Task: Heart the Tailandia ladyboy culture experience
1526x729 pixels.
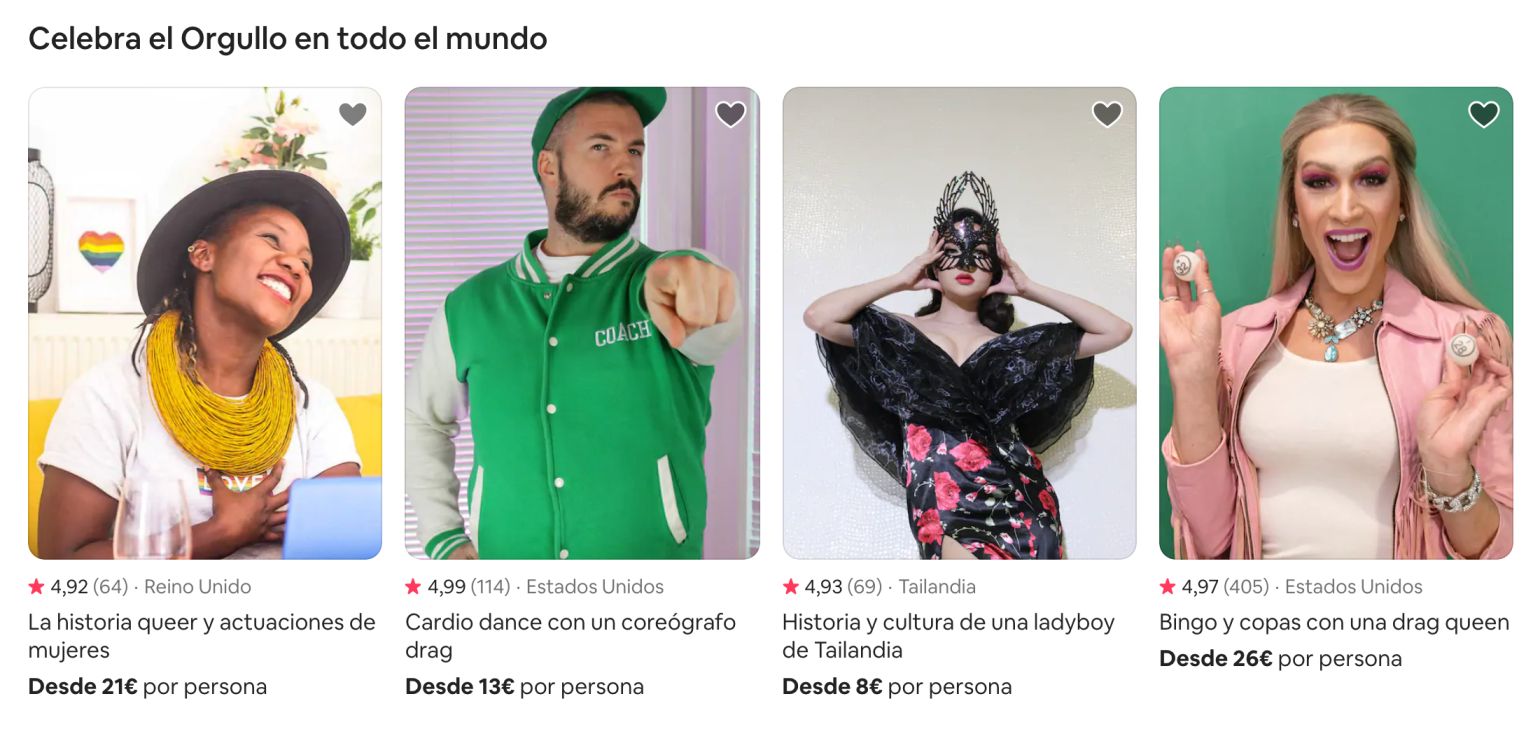Action: 1107,114
